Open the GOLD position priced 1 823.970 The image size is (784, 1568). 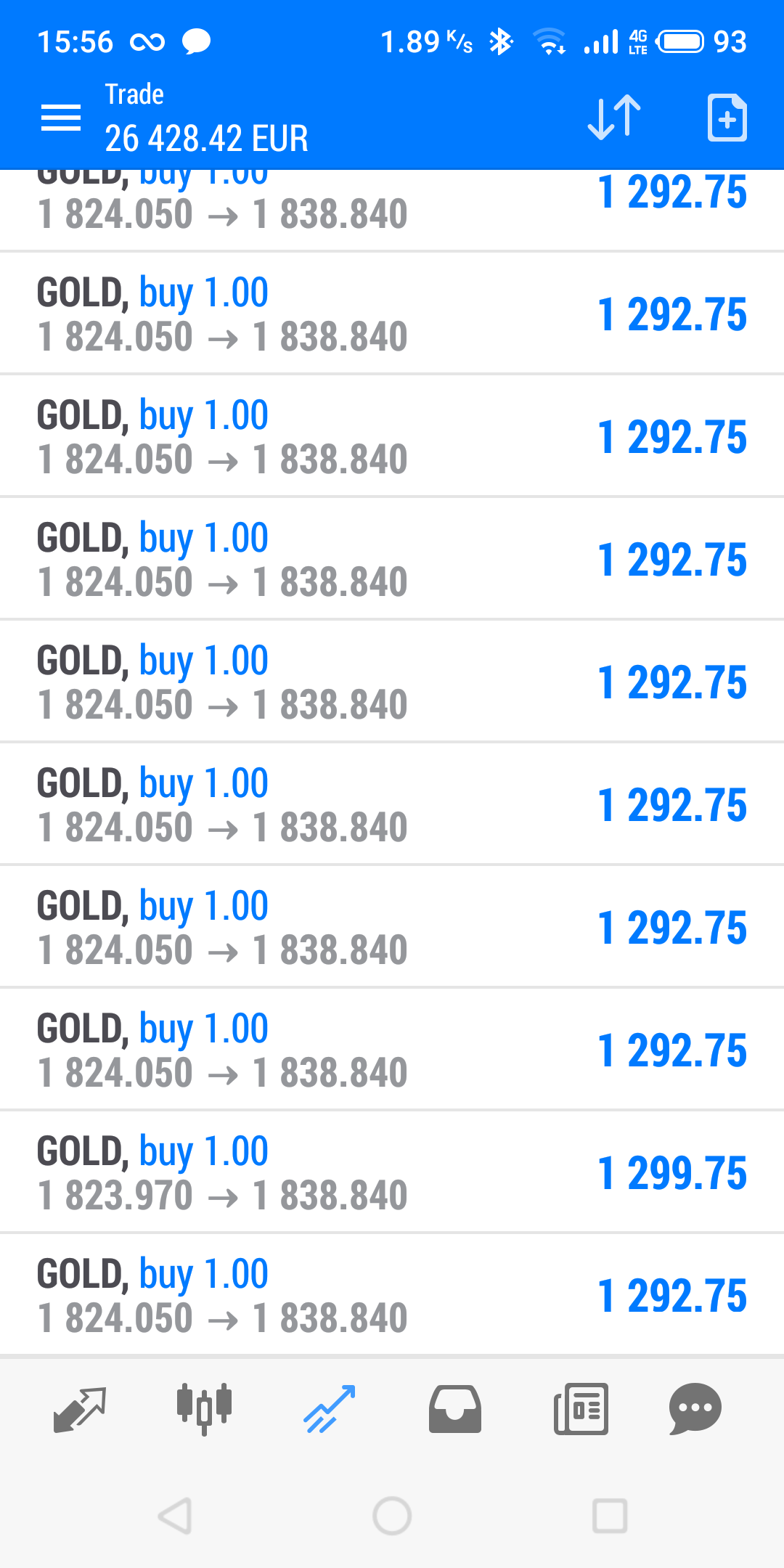pyautogui.click(x=392, y=1172)
